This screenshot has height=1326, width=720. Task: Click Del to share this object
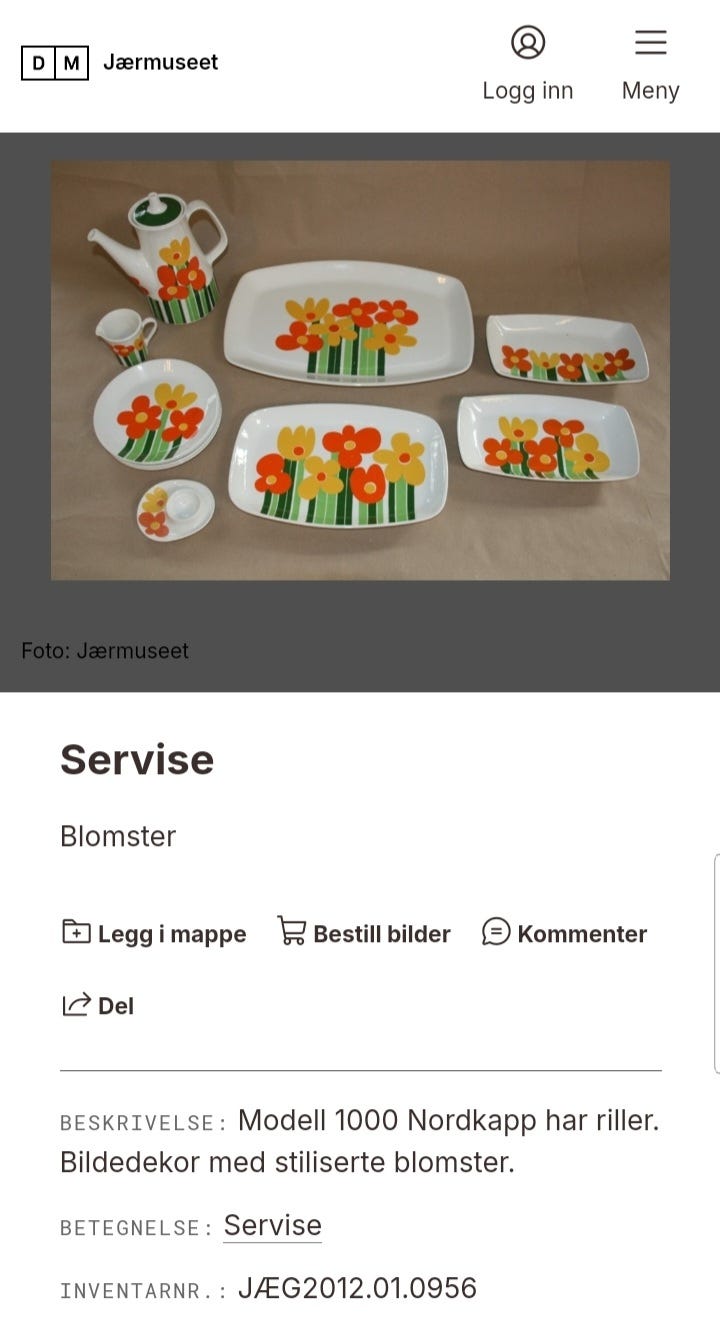point(116,1005)
